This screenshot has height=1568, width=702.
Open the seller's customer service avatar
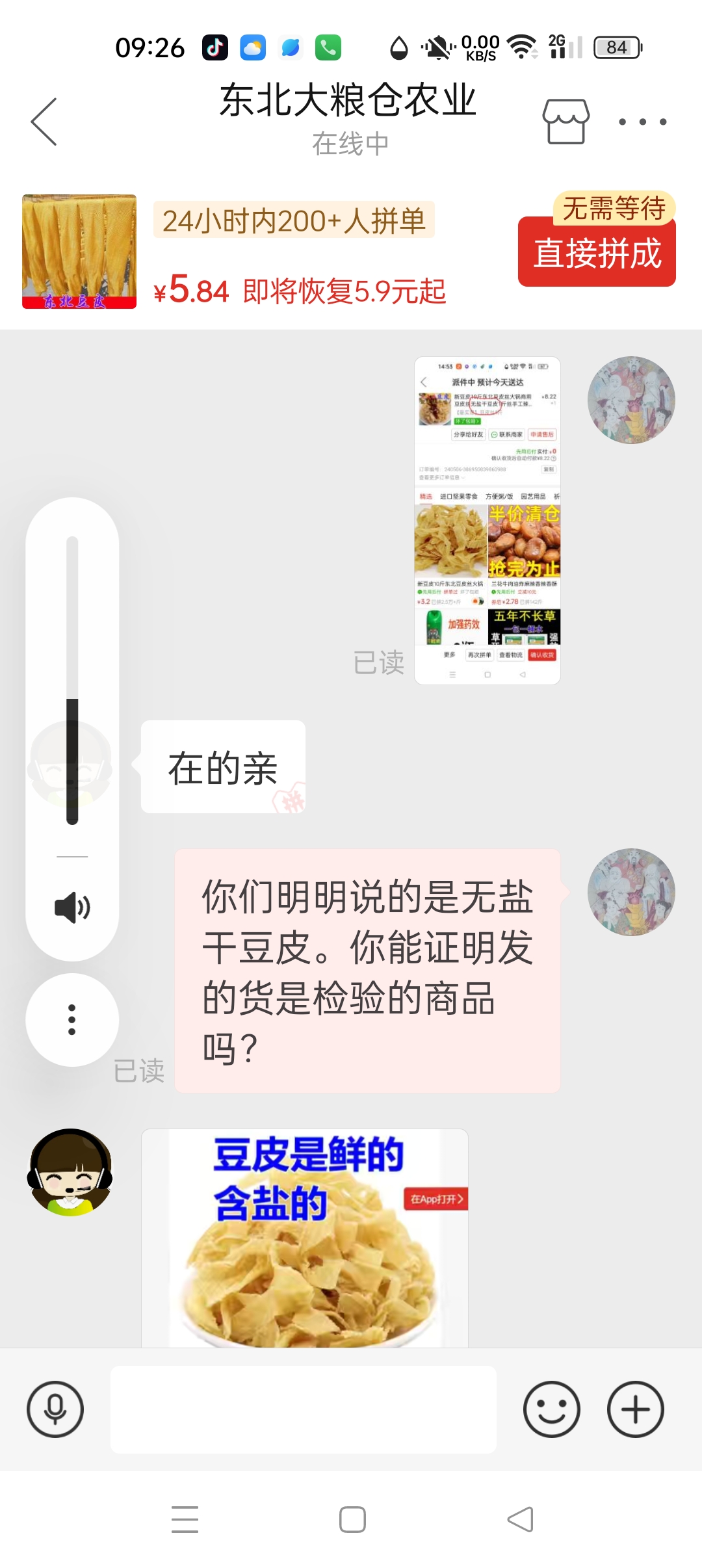(70, 1172)
